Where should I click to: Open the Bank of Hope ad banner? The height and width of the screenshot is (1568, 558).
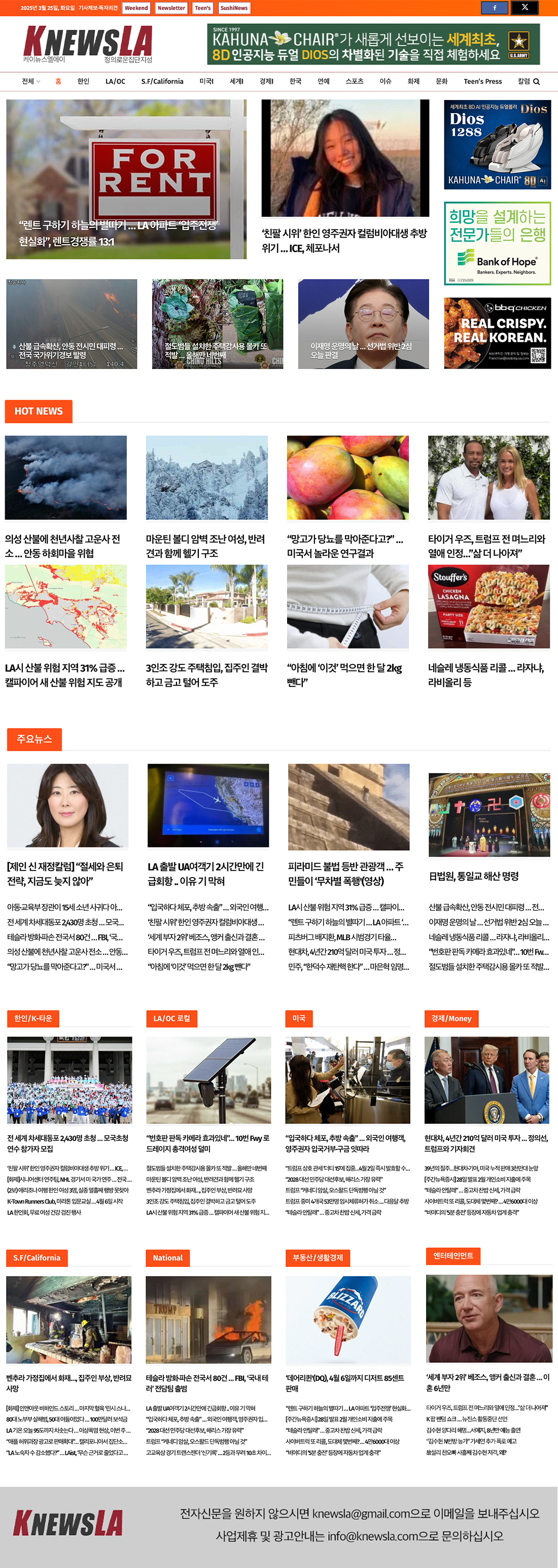[497, 243]
